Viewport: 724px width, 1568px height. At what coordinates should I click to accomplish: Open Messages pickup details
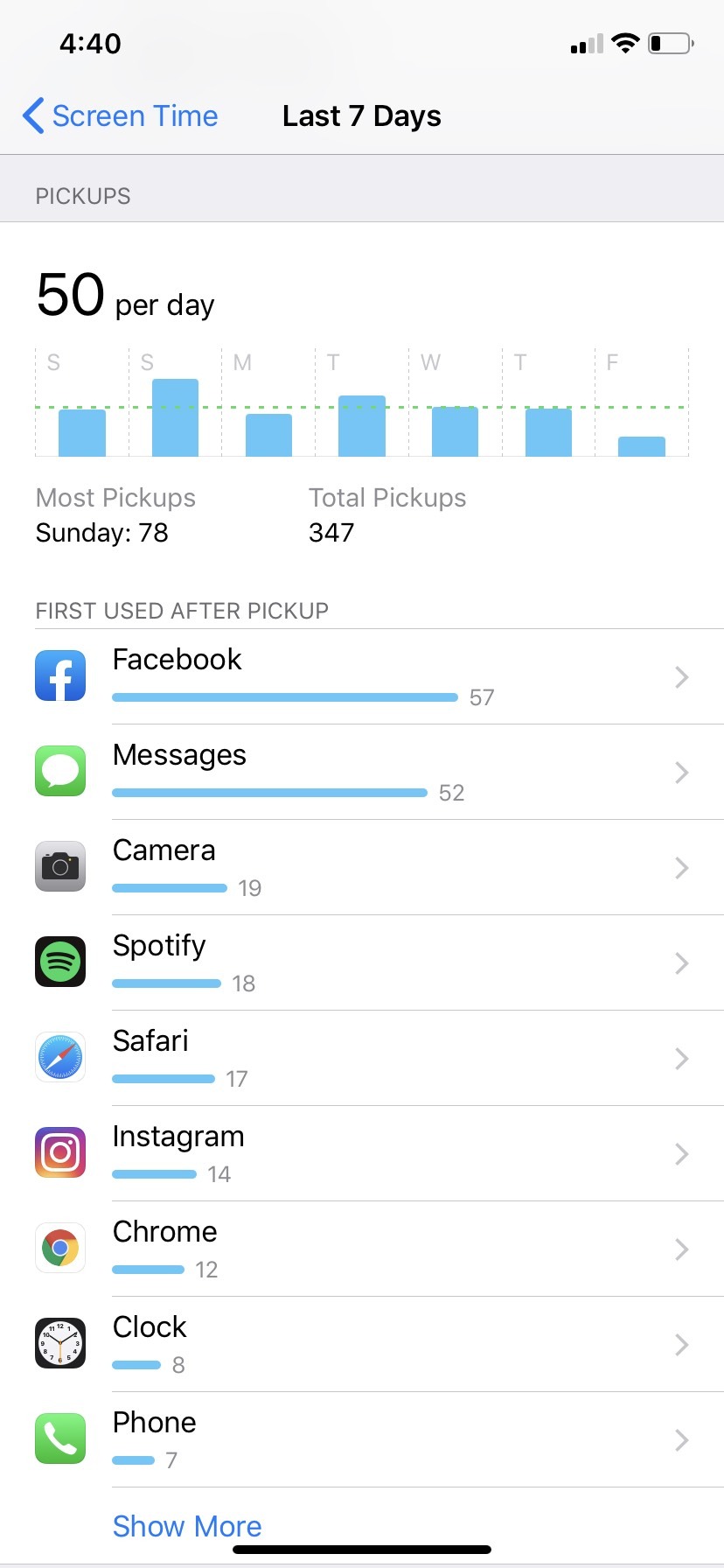pos(362,772)
